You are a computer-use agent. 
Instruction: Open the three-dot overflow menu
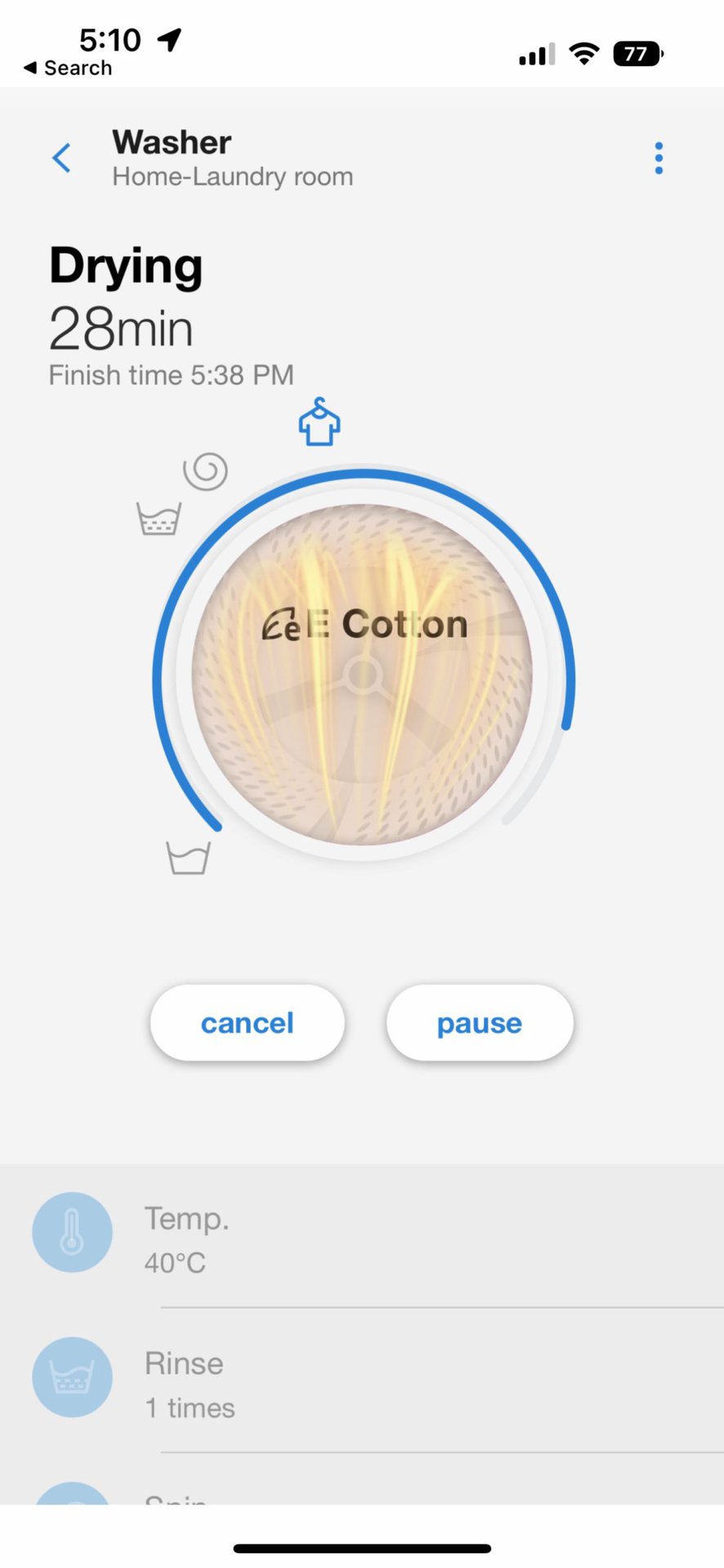659,158
